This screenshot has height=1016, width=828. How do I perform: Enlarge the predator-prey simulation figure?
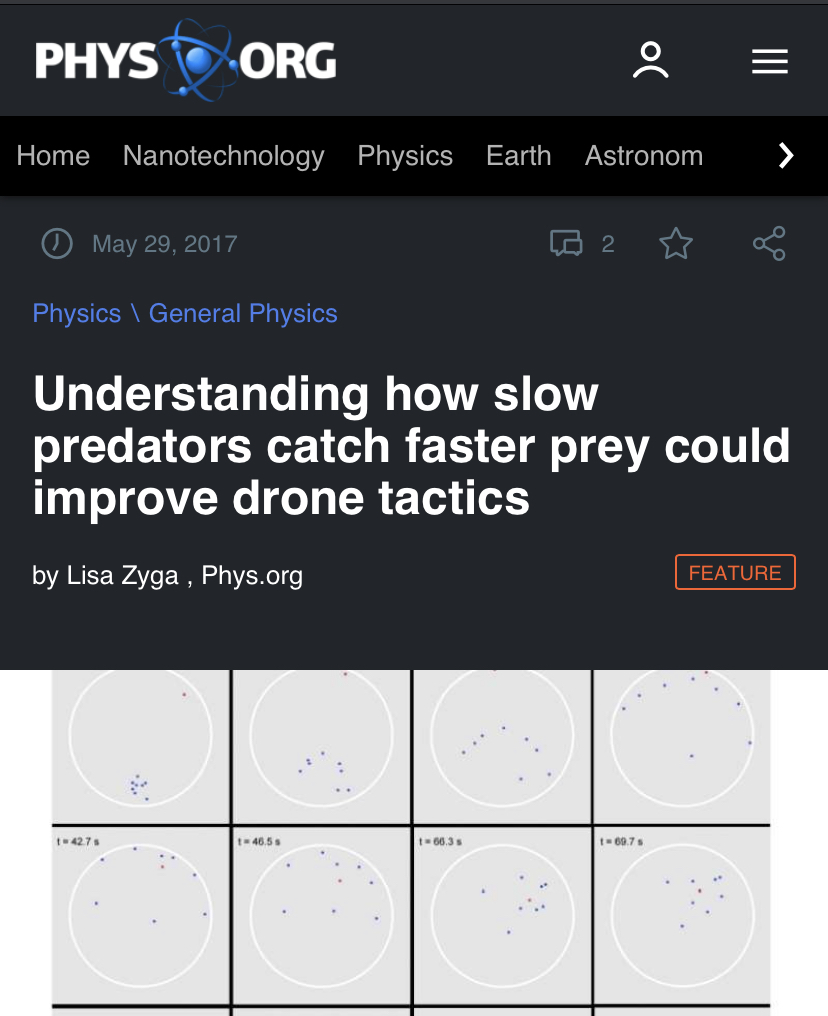coord(411,842)
